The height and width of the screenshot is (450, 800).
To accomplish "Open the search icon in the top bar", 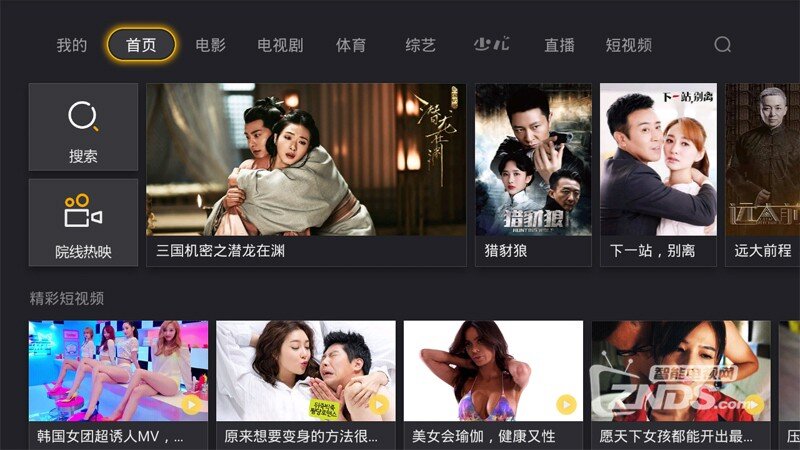I will [722, 45].
